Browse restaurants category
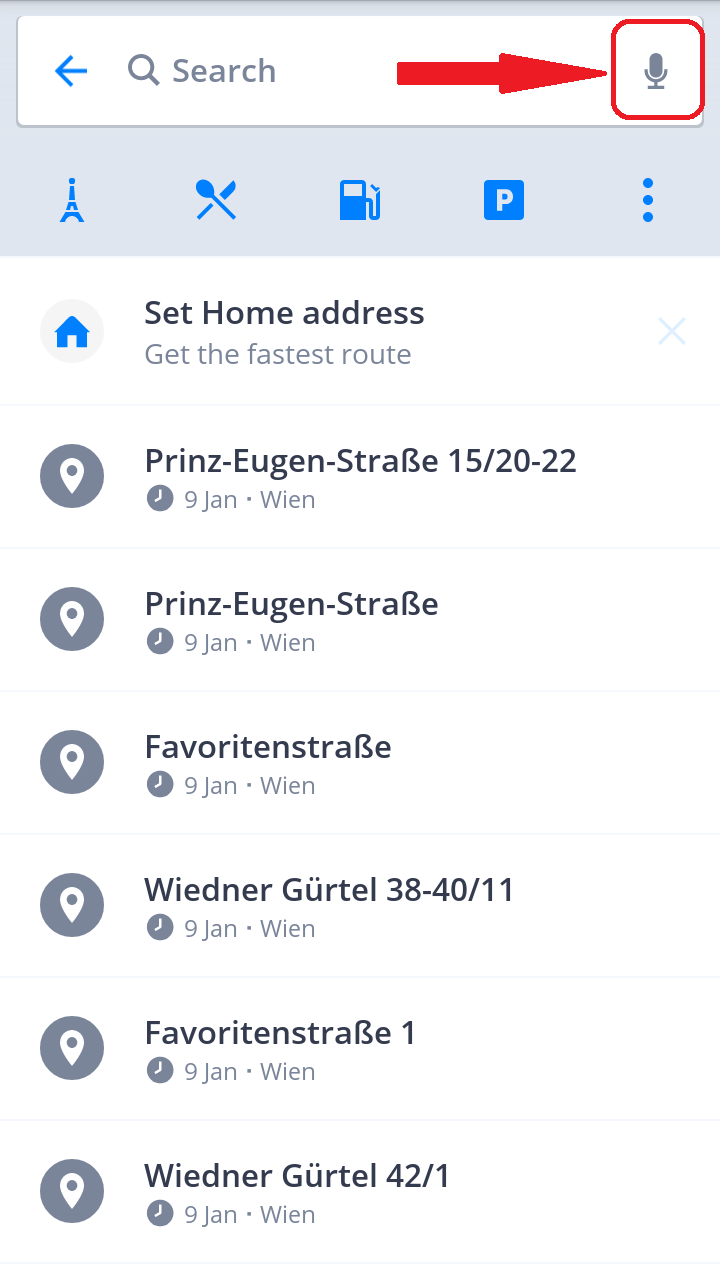The image size is (720, 1280). [216, 200]
